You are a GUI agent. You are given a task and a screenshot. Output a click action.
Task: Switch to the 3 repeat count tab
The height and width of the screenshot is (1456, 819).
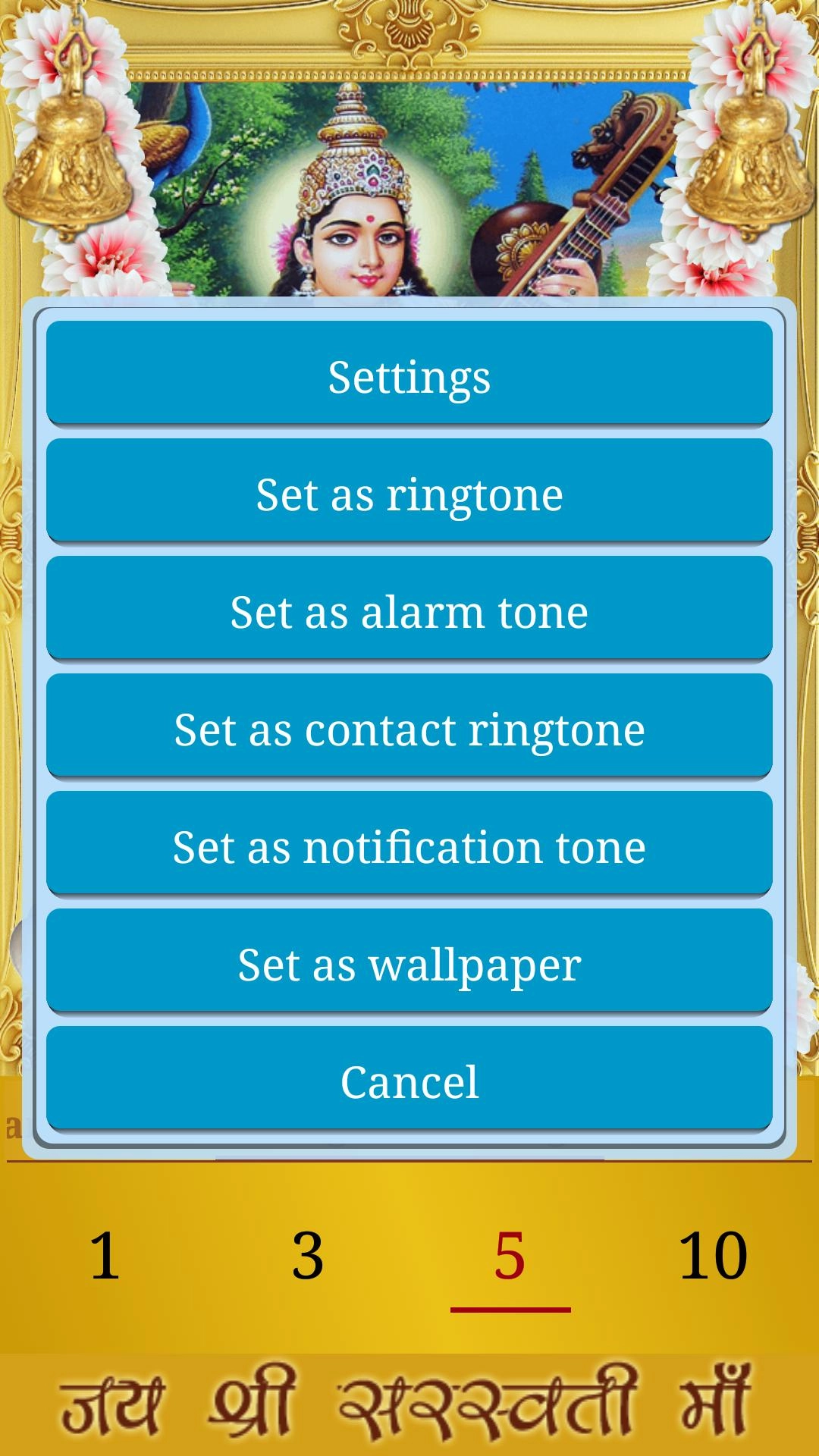(308, 1256)
